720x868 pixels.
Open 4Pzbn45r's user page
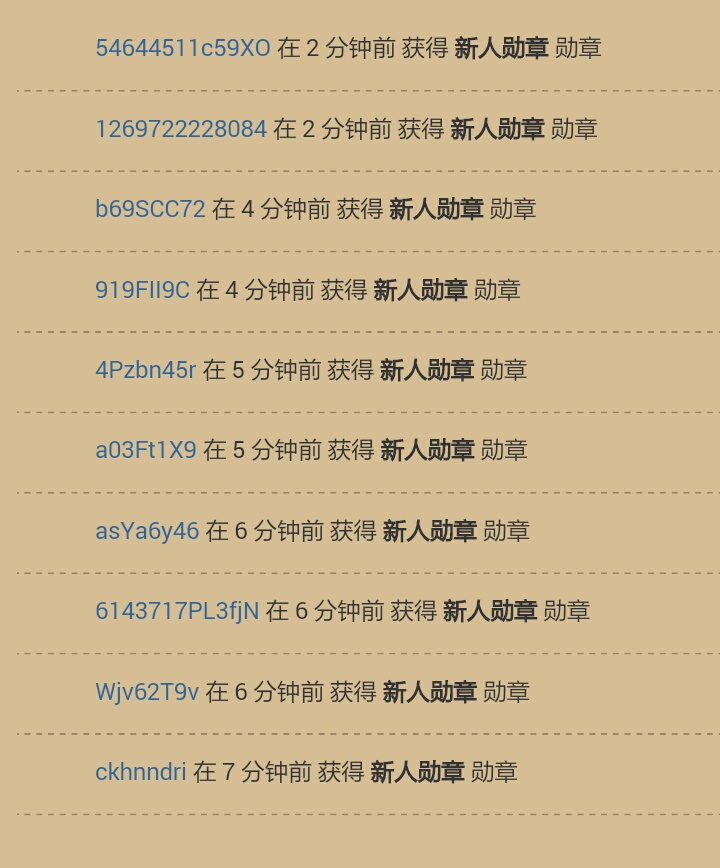click(x=145, y=370)
